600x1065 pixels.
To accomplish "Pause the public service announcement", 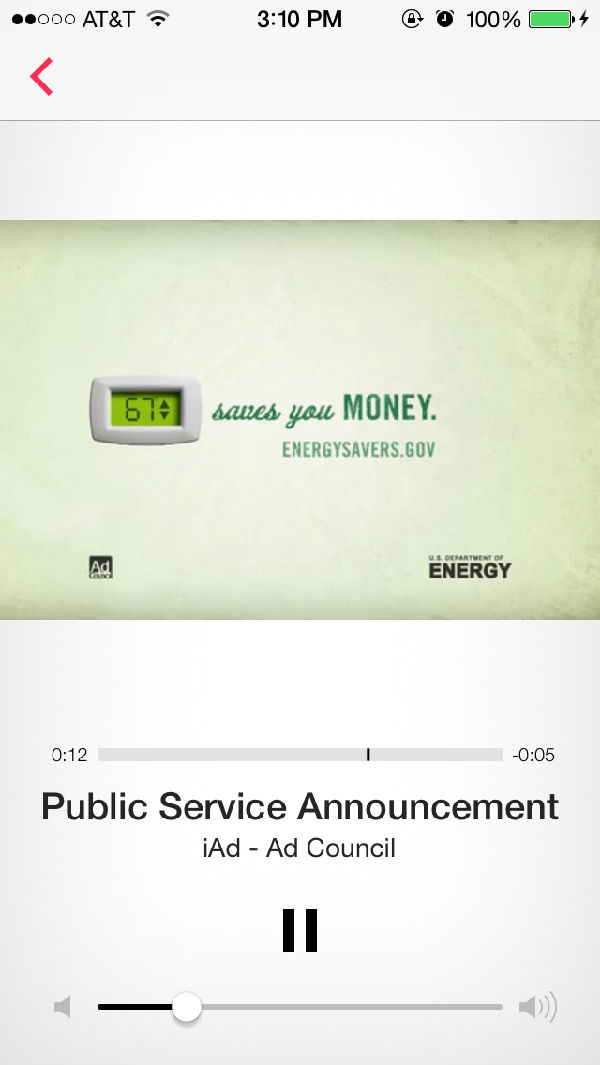I will click(300, 930).
